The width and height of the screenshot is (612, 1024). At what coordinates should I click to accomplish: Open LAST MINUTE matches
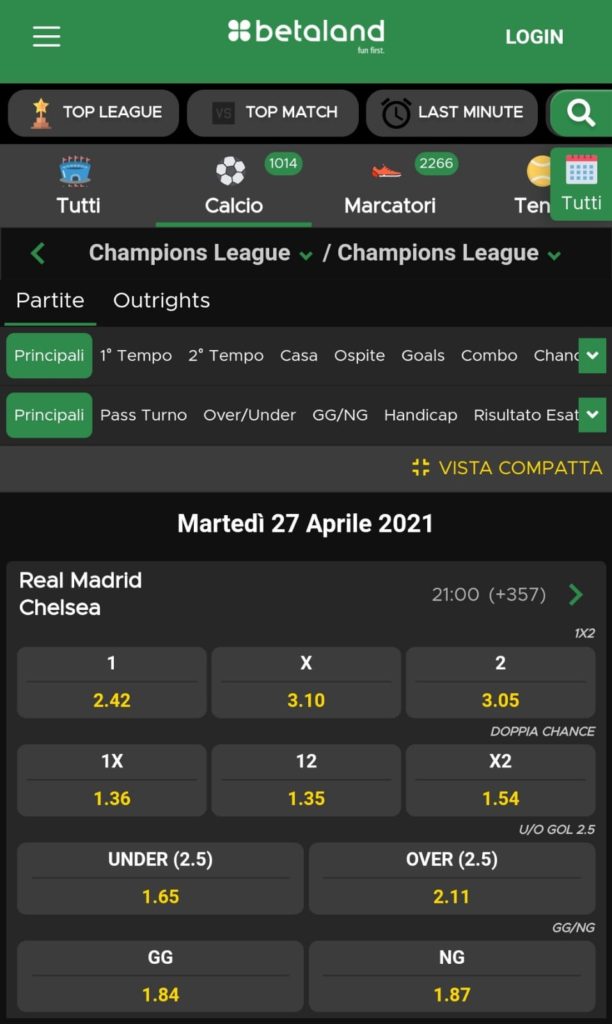451,113
